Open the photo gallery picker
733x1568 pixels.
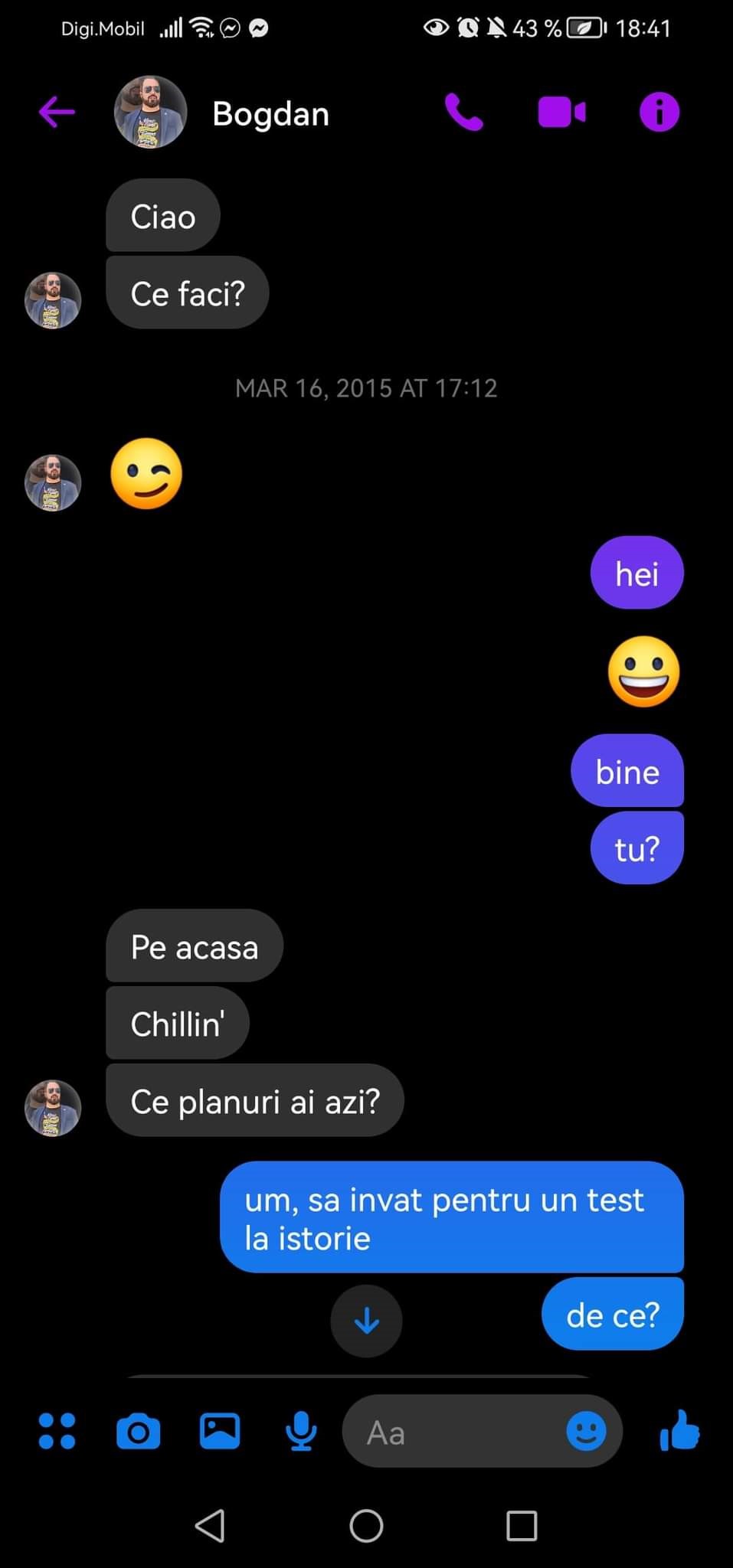pyautogui.click(x=220, y=1431)
